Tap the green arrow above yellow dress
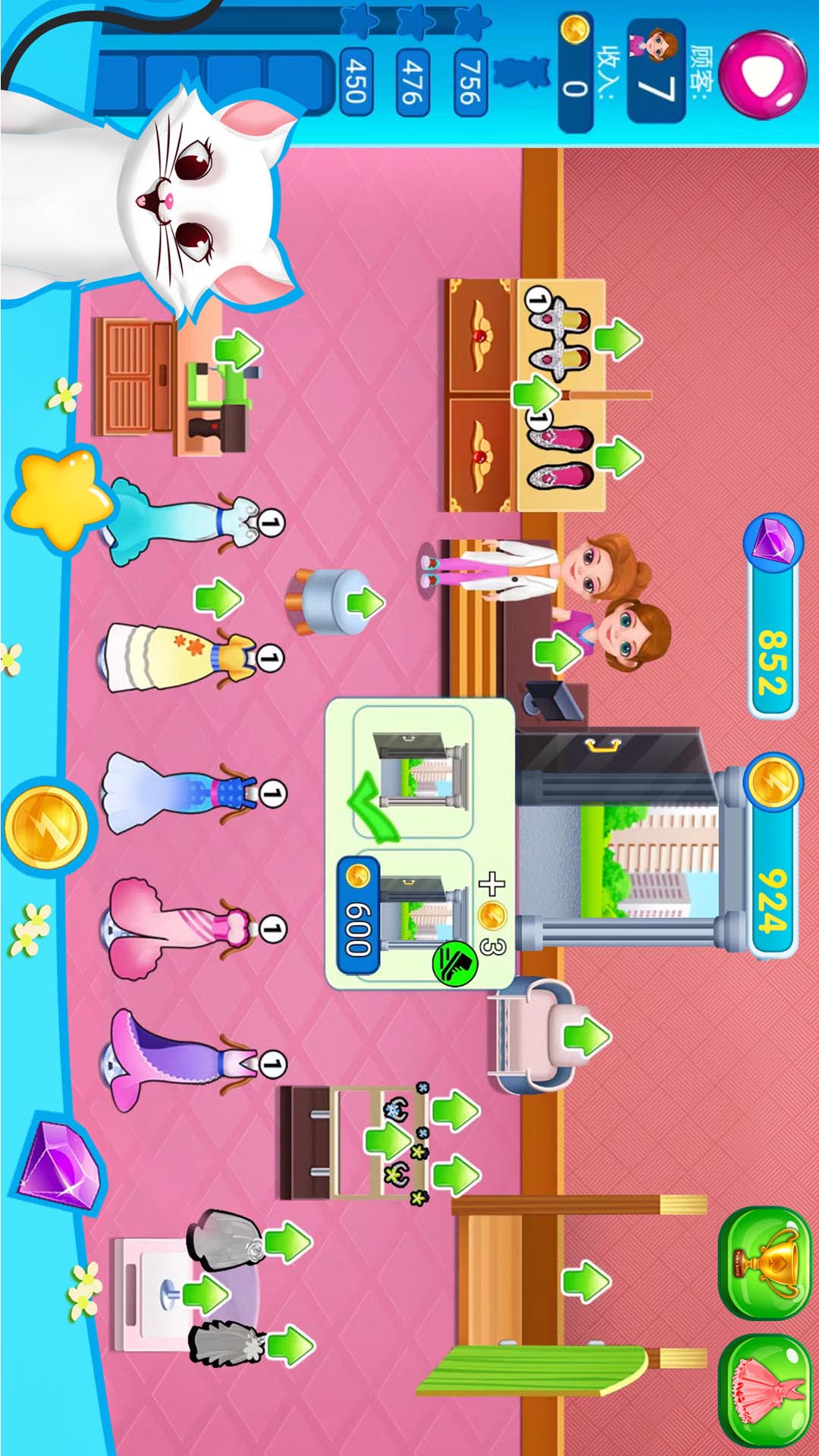Screen dimensions: 819x1456 coord(219,599)
